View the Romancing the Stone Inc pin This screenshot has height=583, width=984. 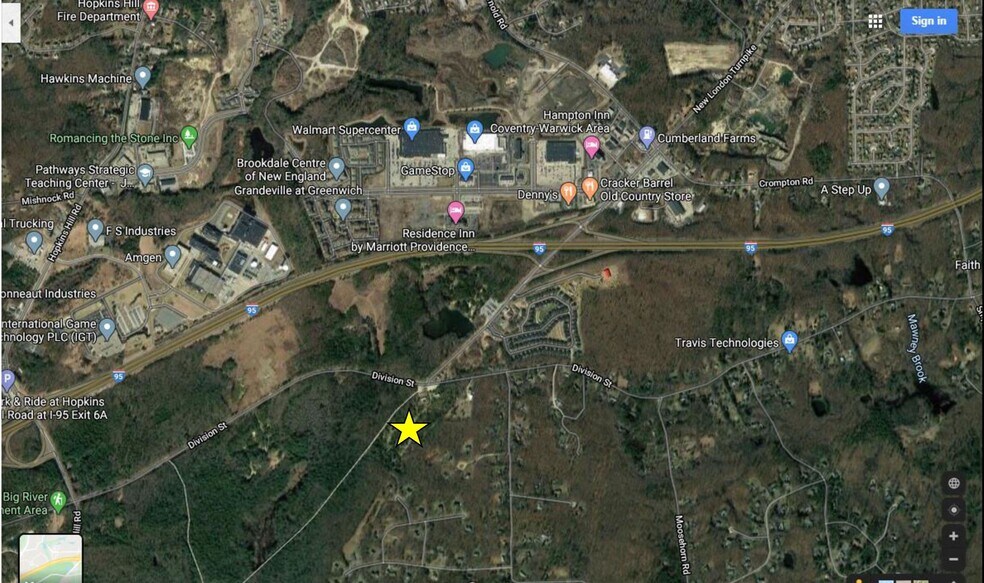(189, 136)
